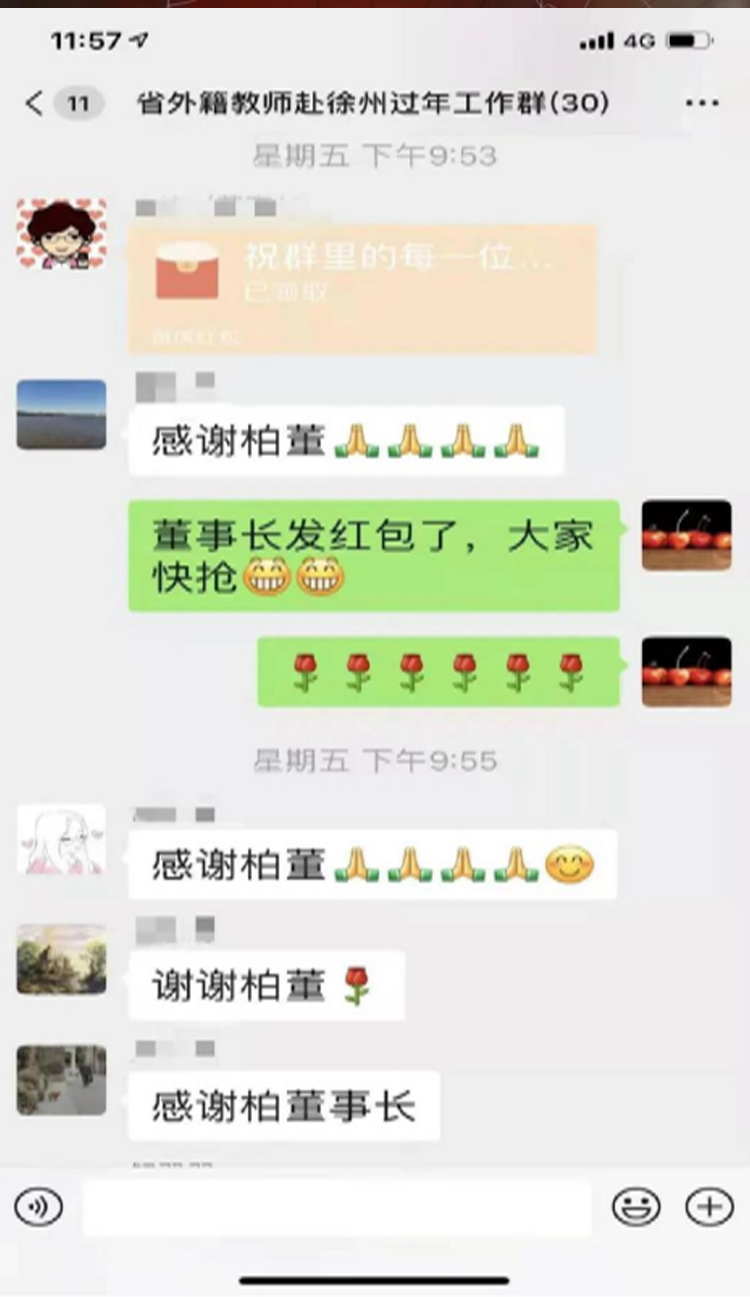Tap the message text field
This screenshot has height=1297, width=750.
click(x=336, y=1208)
